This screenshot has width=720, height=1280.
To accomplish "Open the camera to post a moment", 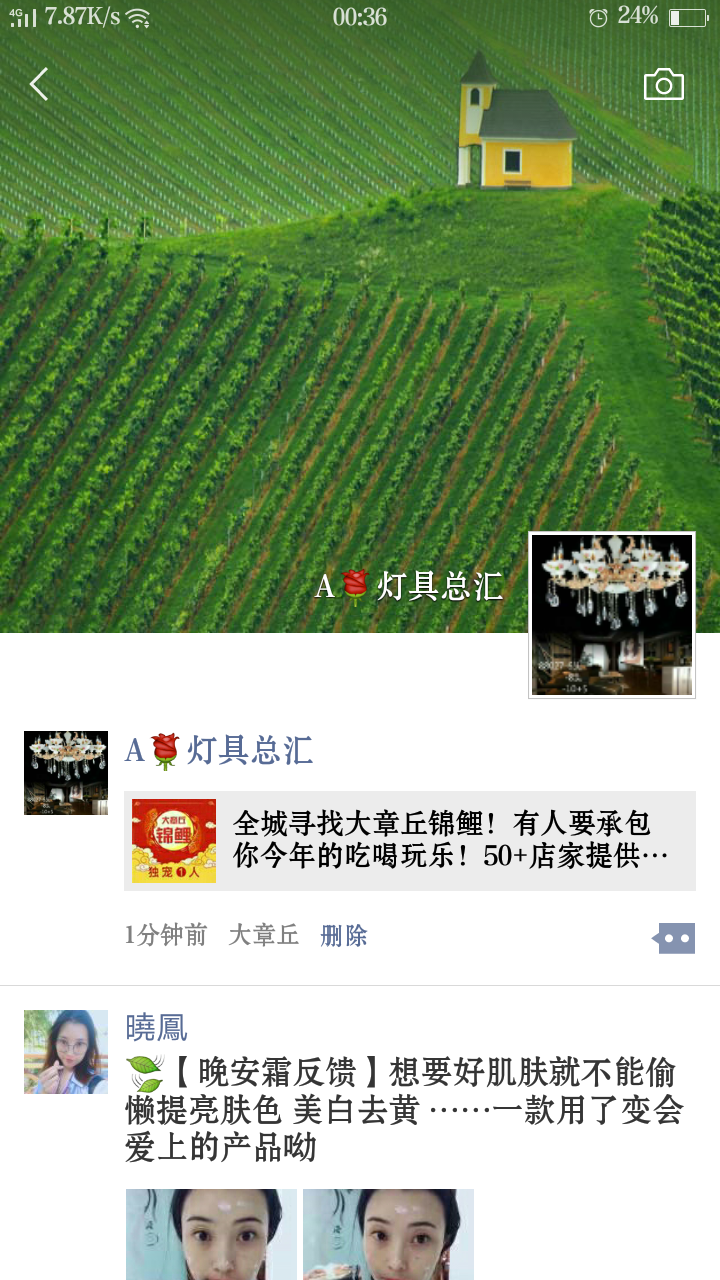I will tap(663, 85).
